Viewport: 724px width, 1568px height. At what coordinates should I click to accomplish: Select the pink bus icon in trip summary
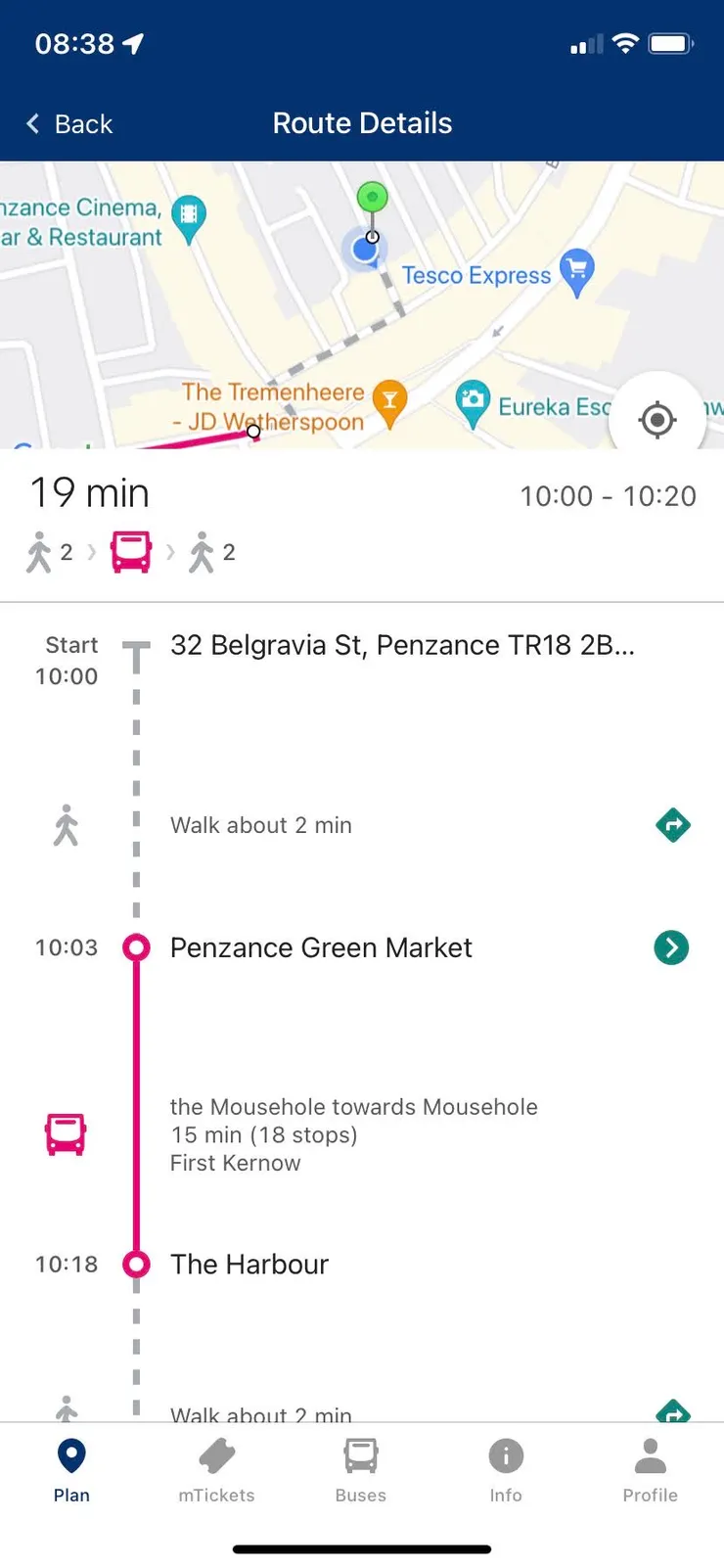pos(131,551)
